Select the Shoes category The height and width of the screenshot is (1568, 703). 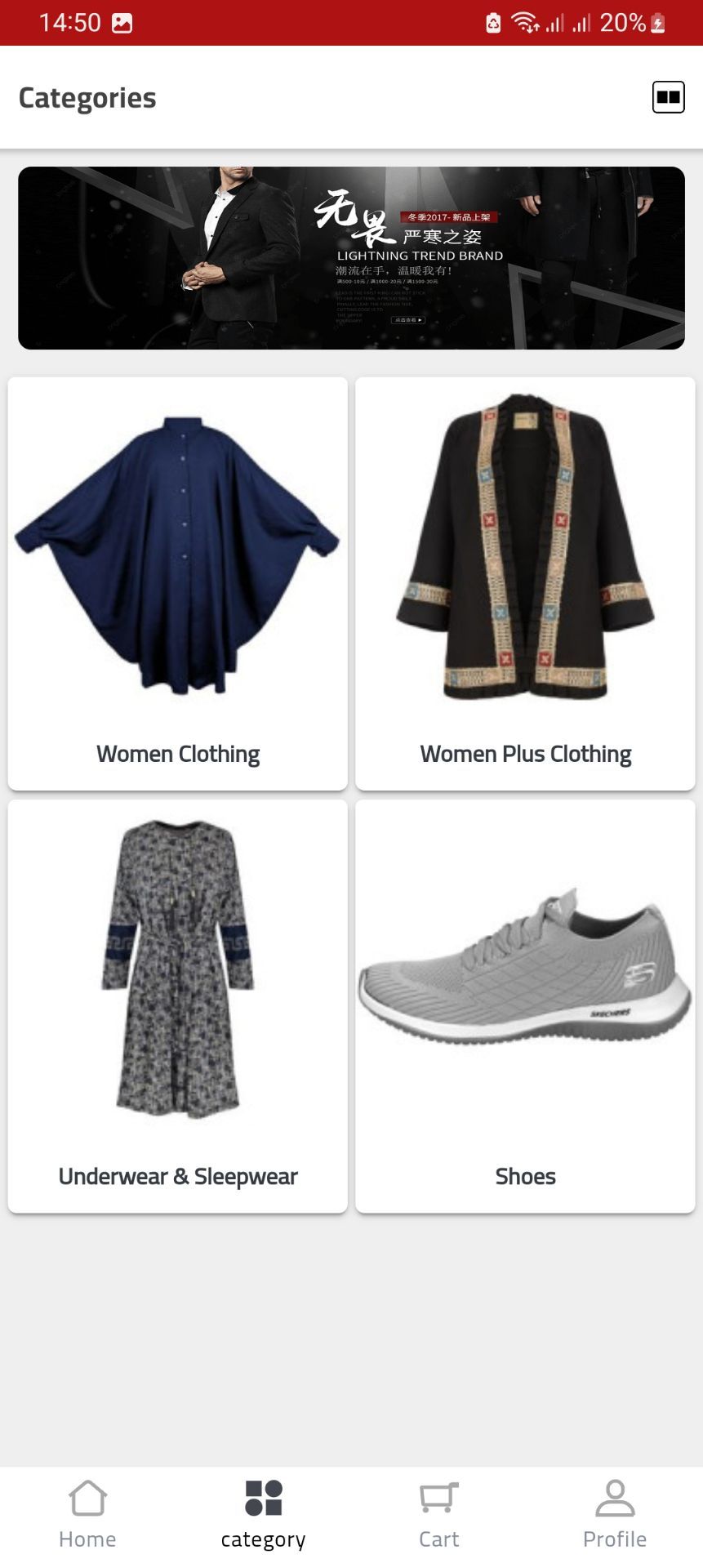525,1005
